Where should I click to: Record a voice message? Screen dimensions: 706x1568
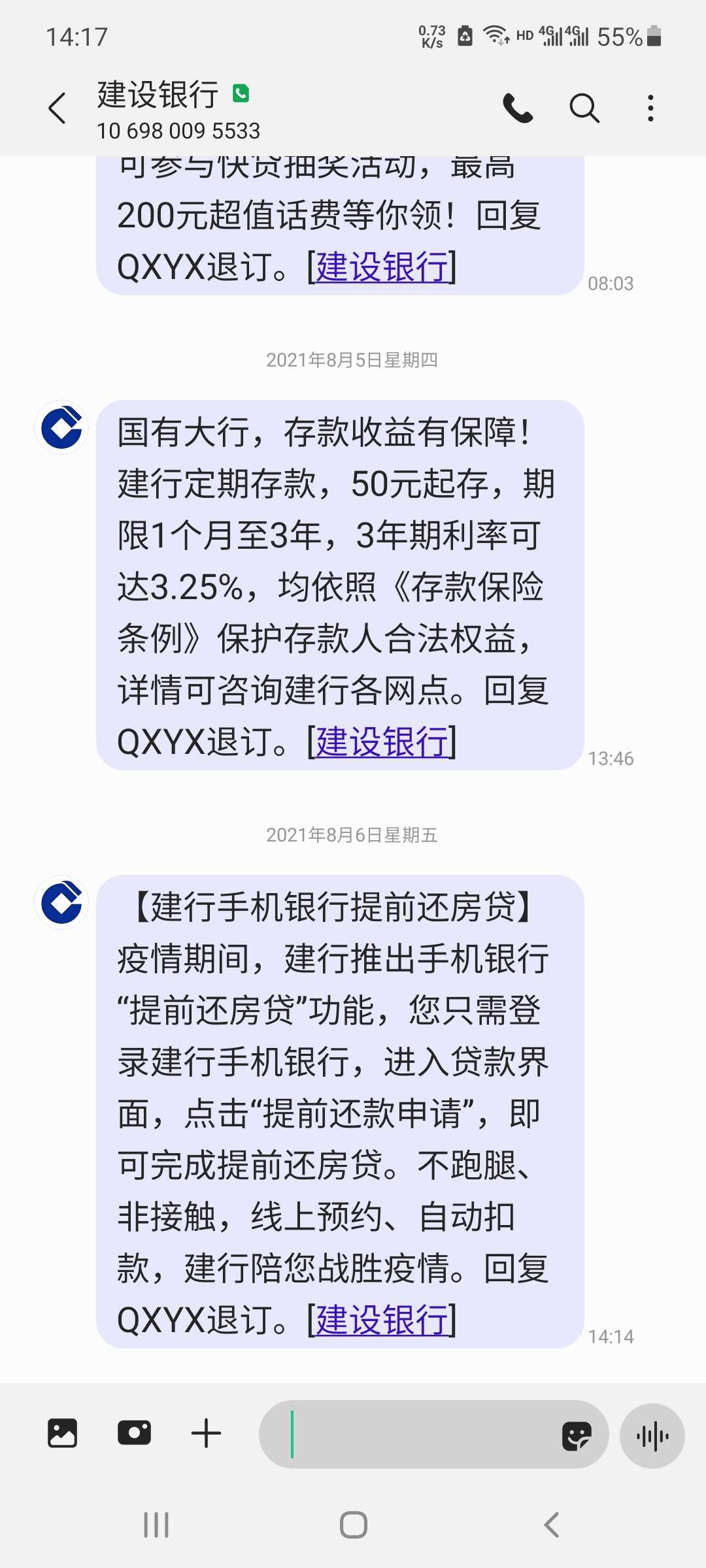pyautogui.click(x=652, y=1435)
